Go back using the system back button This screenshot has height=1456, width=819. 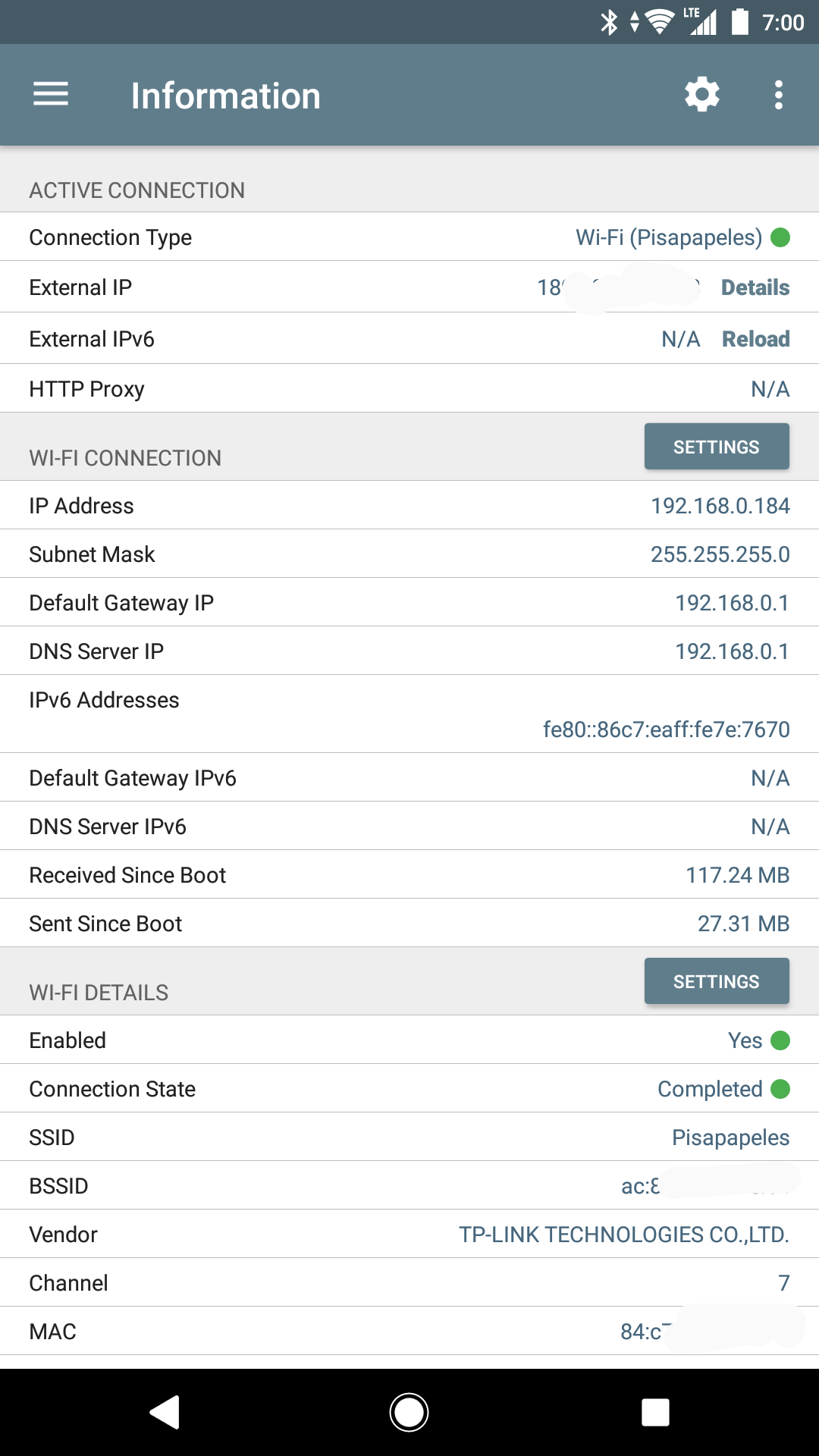(x=165, y=1412)
